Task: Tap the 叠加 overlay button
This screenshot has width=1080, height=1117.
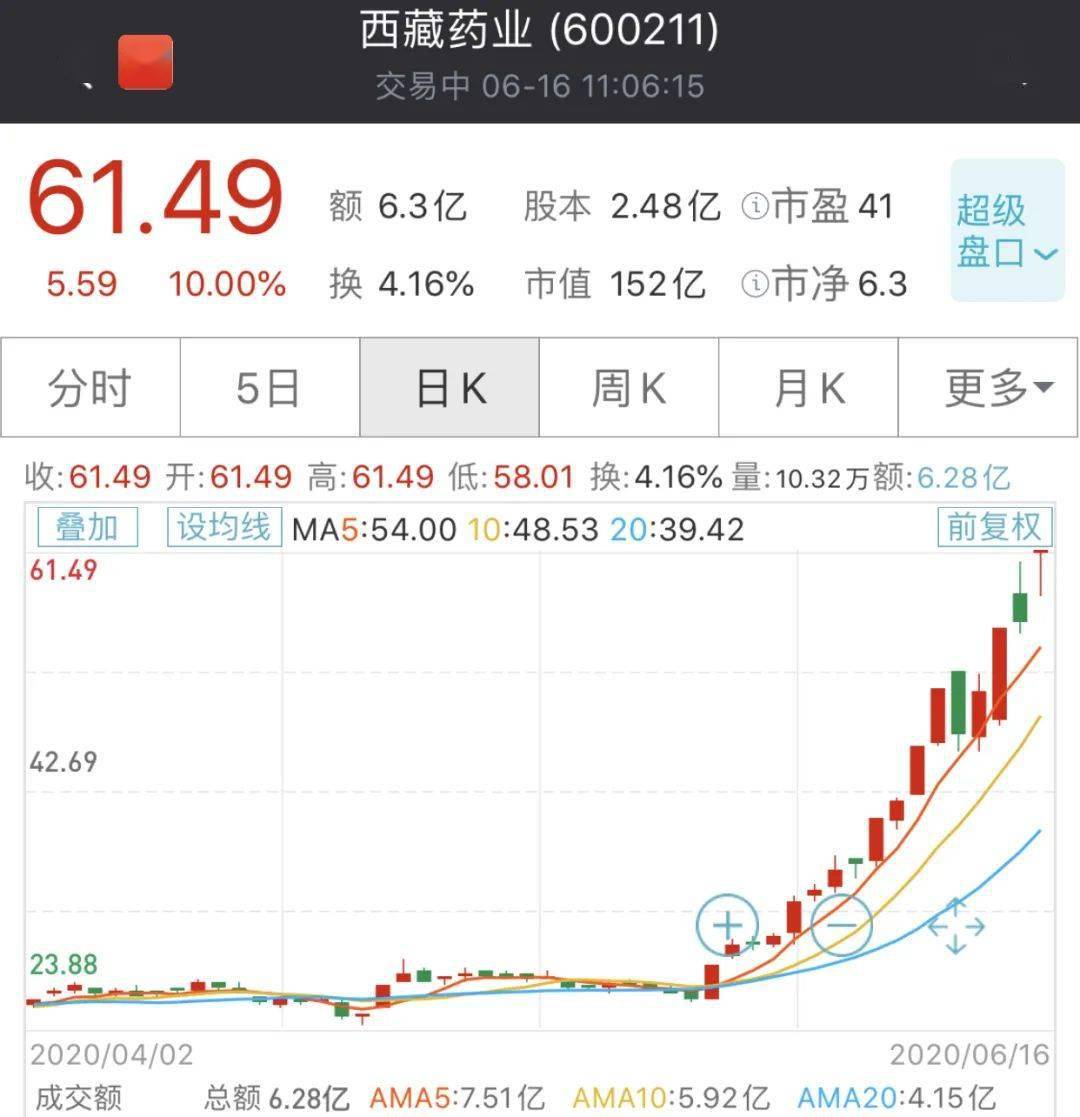Action: [x=87, y=527]
